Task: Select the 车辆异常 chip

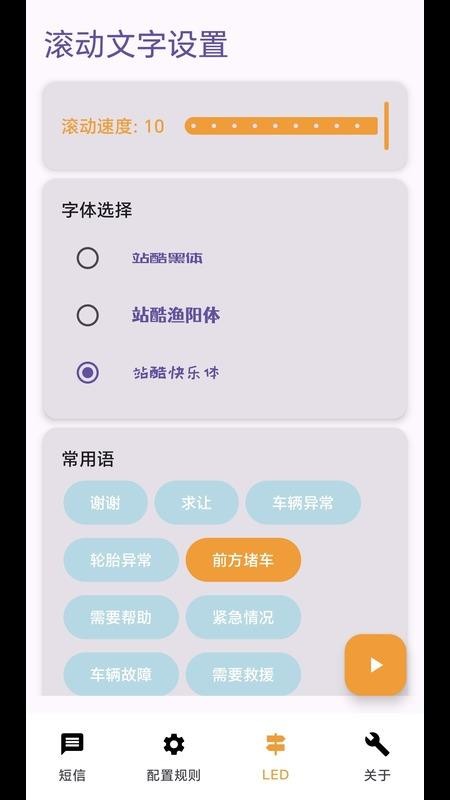Action: click(x=303, y=503)
